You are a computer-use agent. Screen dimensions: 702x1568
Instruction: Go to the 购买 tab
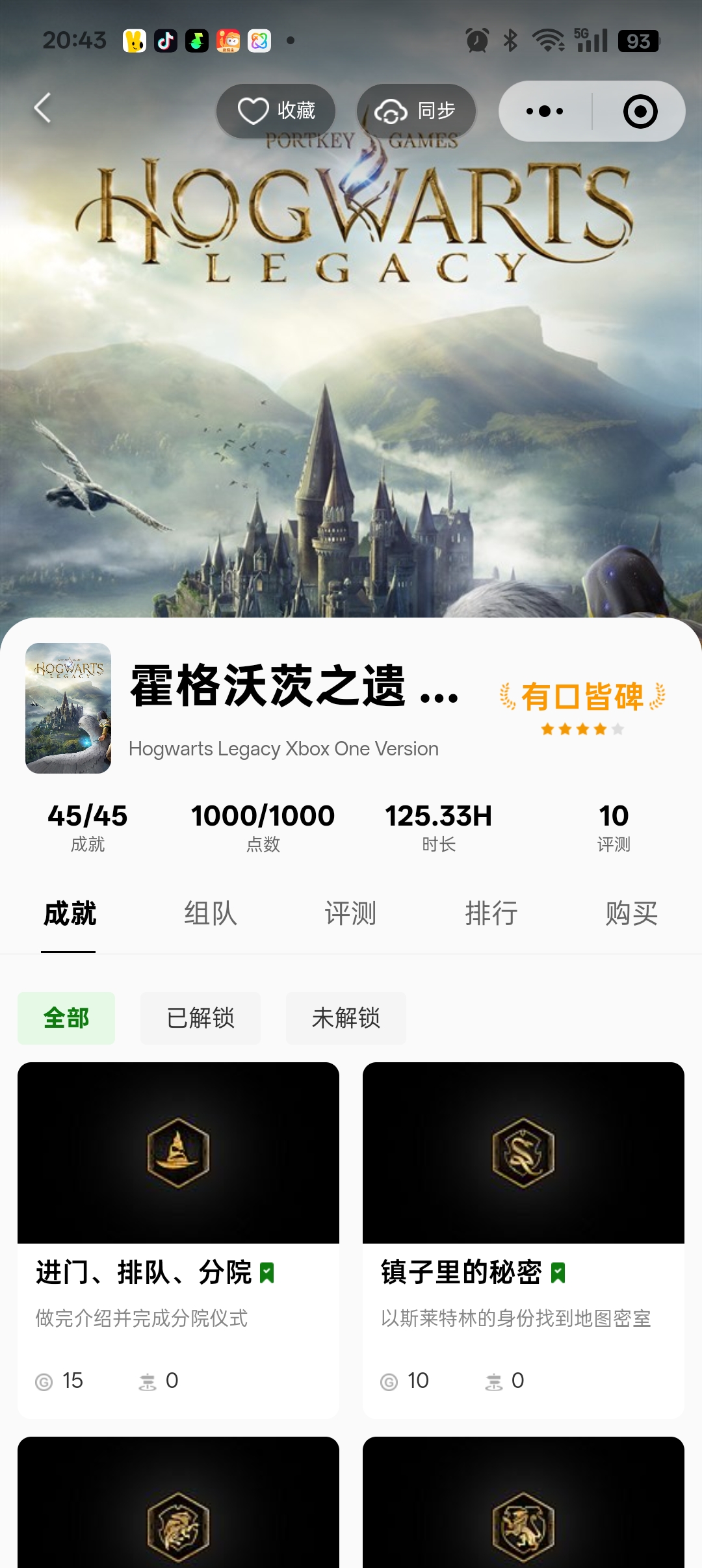coord(631,913)
